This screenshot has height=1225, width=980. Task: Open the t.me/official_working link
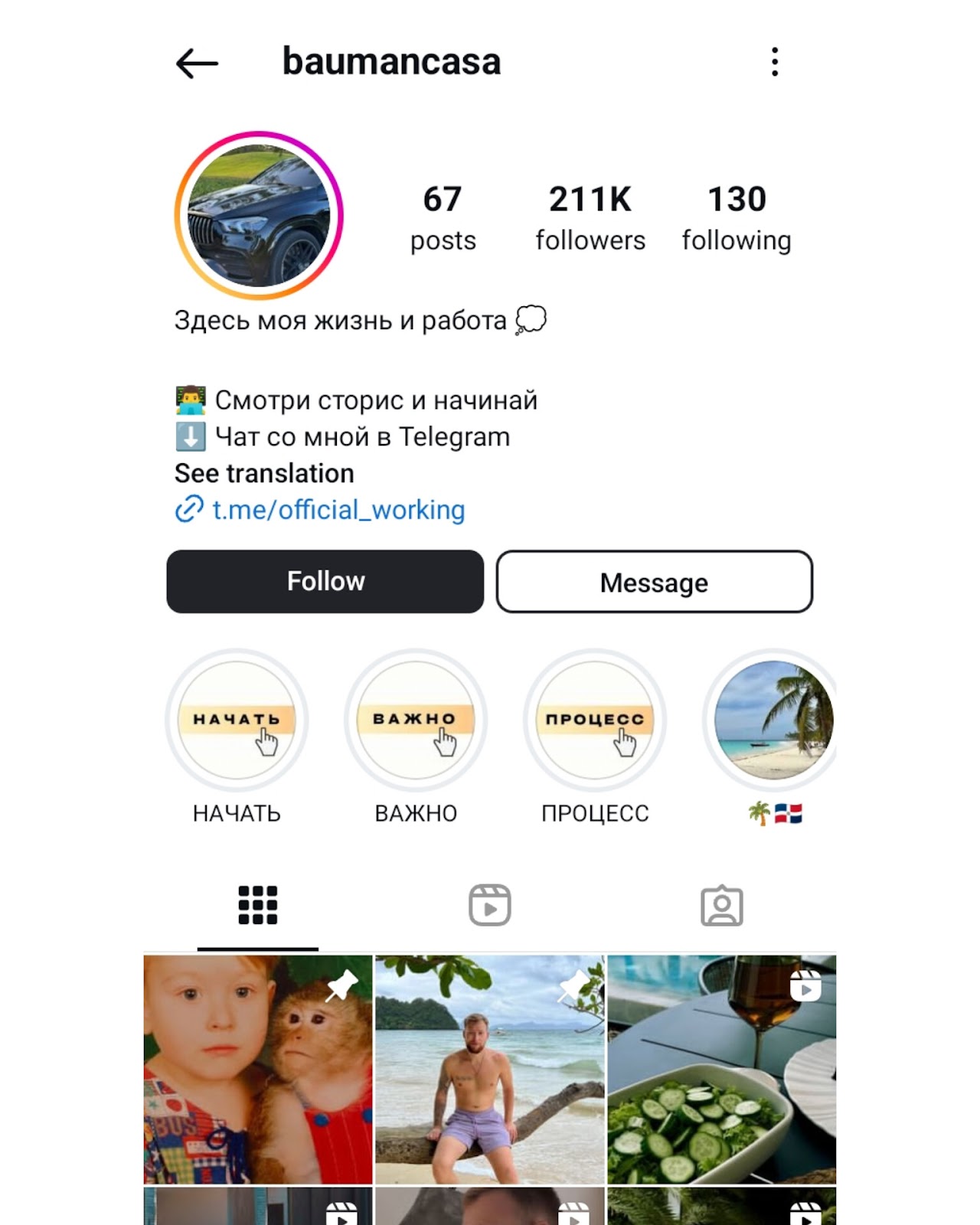(338, 510)
